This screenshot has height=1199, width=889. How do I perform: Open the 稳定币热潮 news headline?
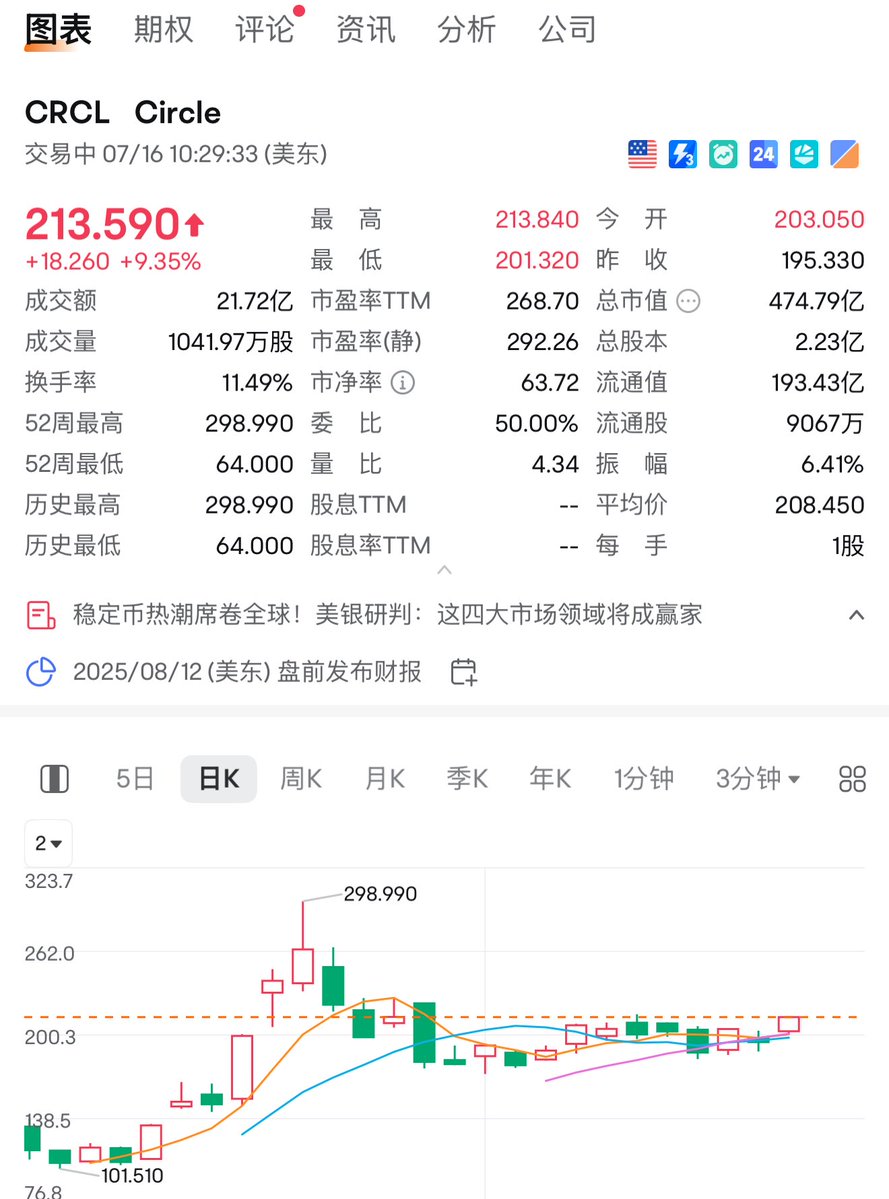[388, 614]
